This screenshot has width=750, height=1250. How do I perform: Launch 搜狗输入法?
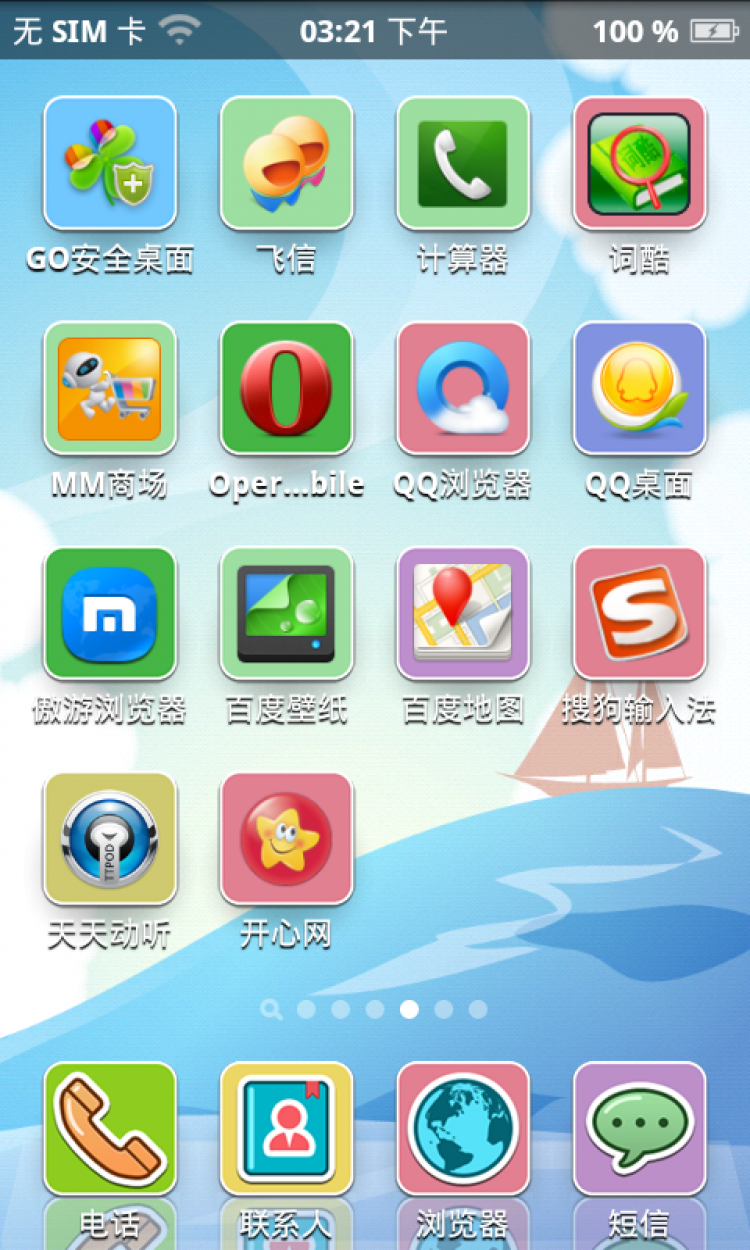pos(639,613)
